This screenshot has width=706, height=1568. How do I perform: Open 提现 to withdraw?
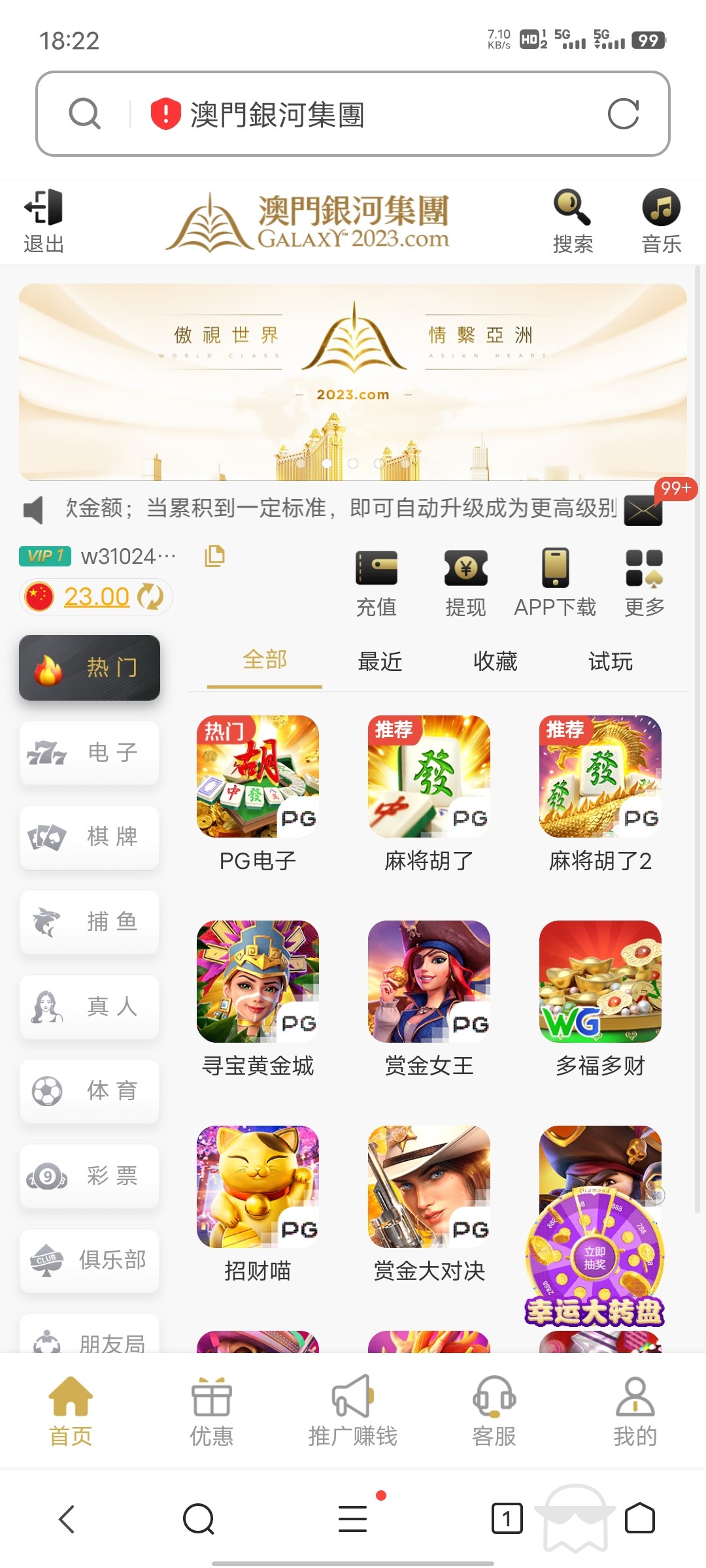click(x=465, y=583)
